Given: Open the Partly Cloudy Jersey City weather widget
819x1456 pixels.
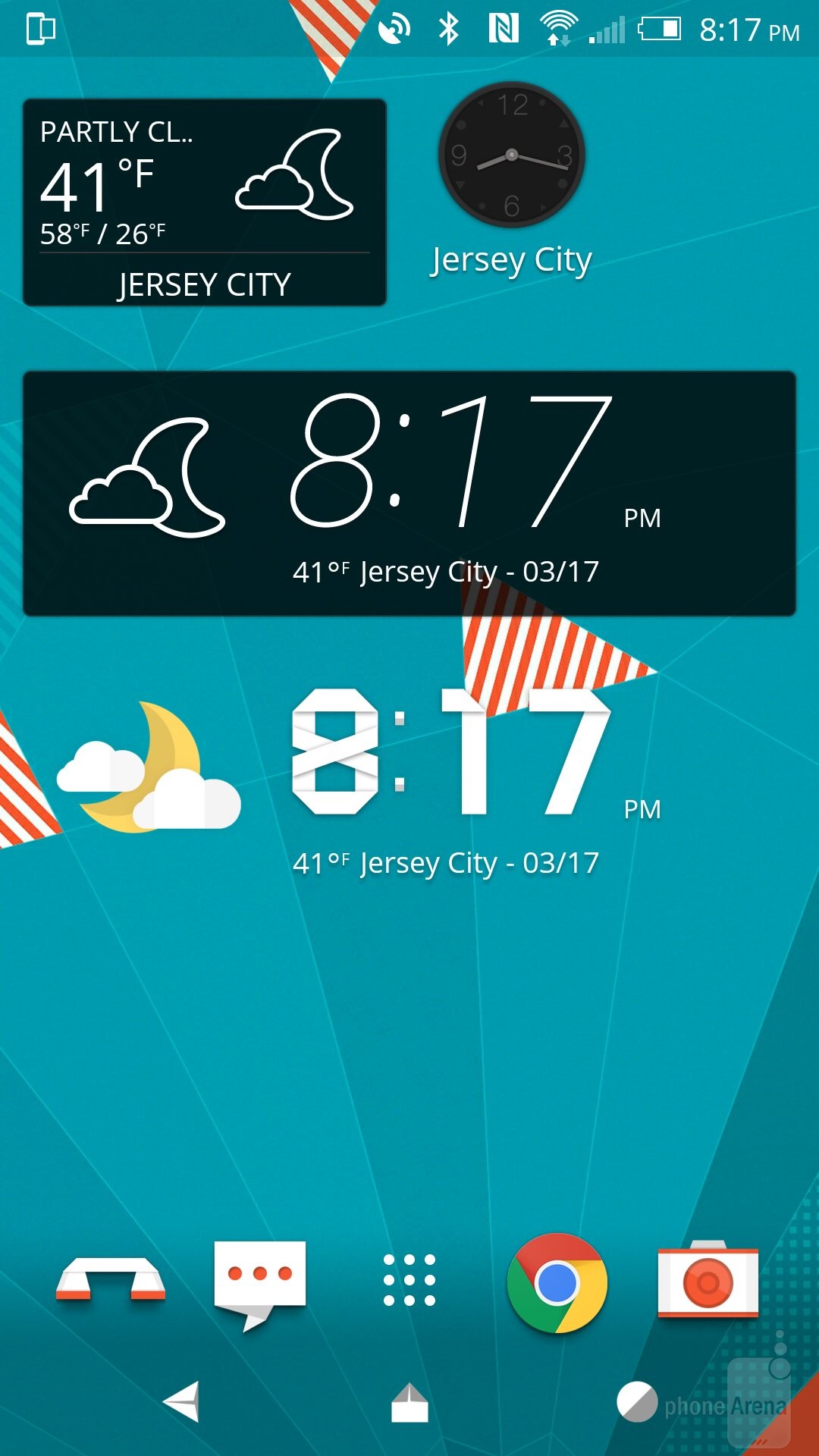Looking at the screenshot, I should (205, 202).
